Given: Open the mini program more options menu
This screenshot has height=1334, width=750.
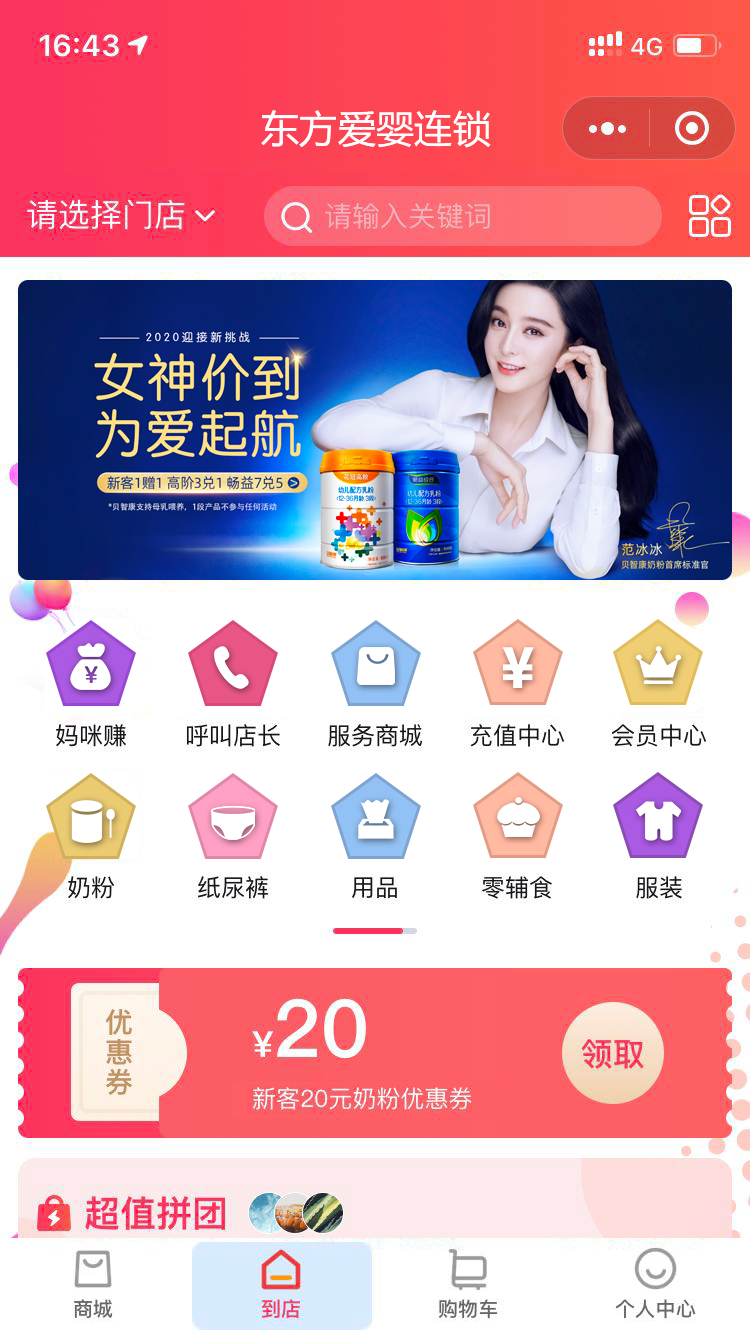Looking at the screenshot, I should 607,129.
